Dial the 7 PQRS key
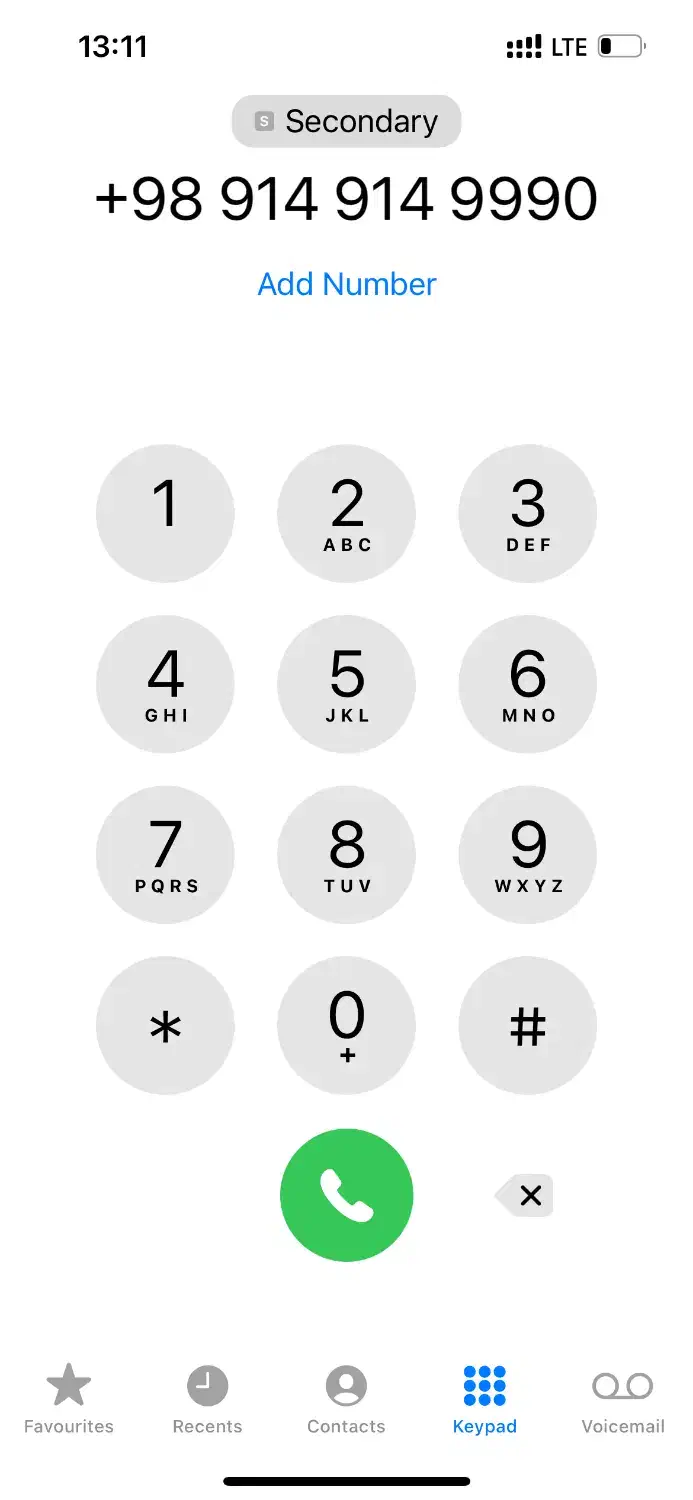The height and width of the screenshot is (1500, 693). point(165,855)
